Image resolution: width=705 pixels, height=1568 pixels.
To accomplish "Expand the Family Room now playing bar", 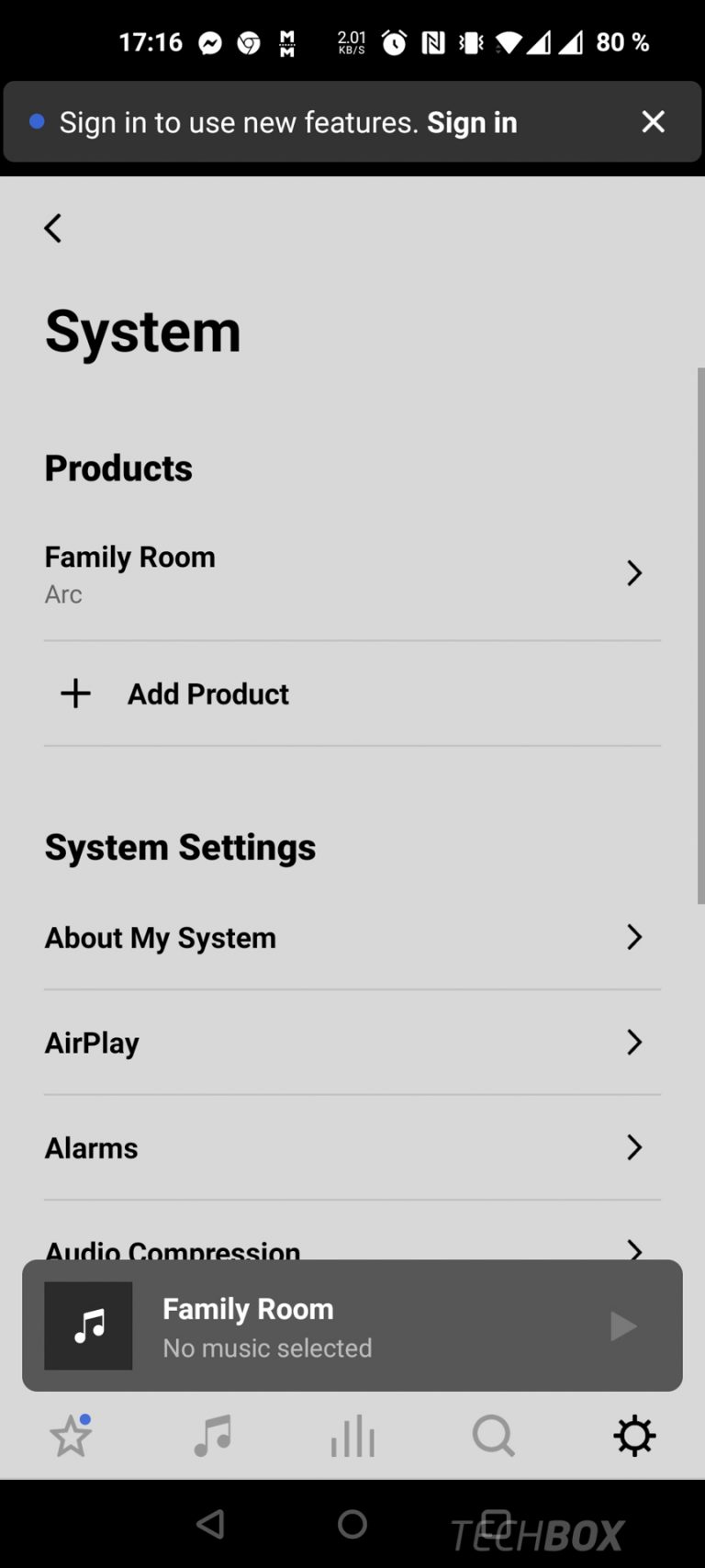I will (x=352, y=1325).
